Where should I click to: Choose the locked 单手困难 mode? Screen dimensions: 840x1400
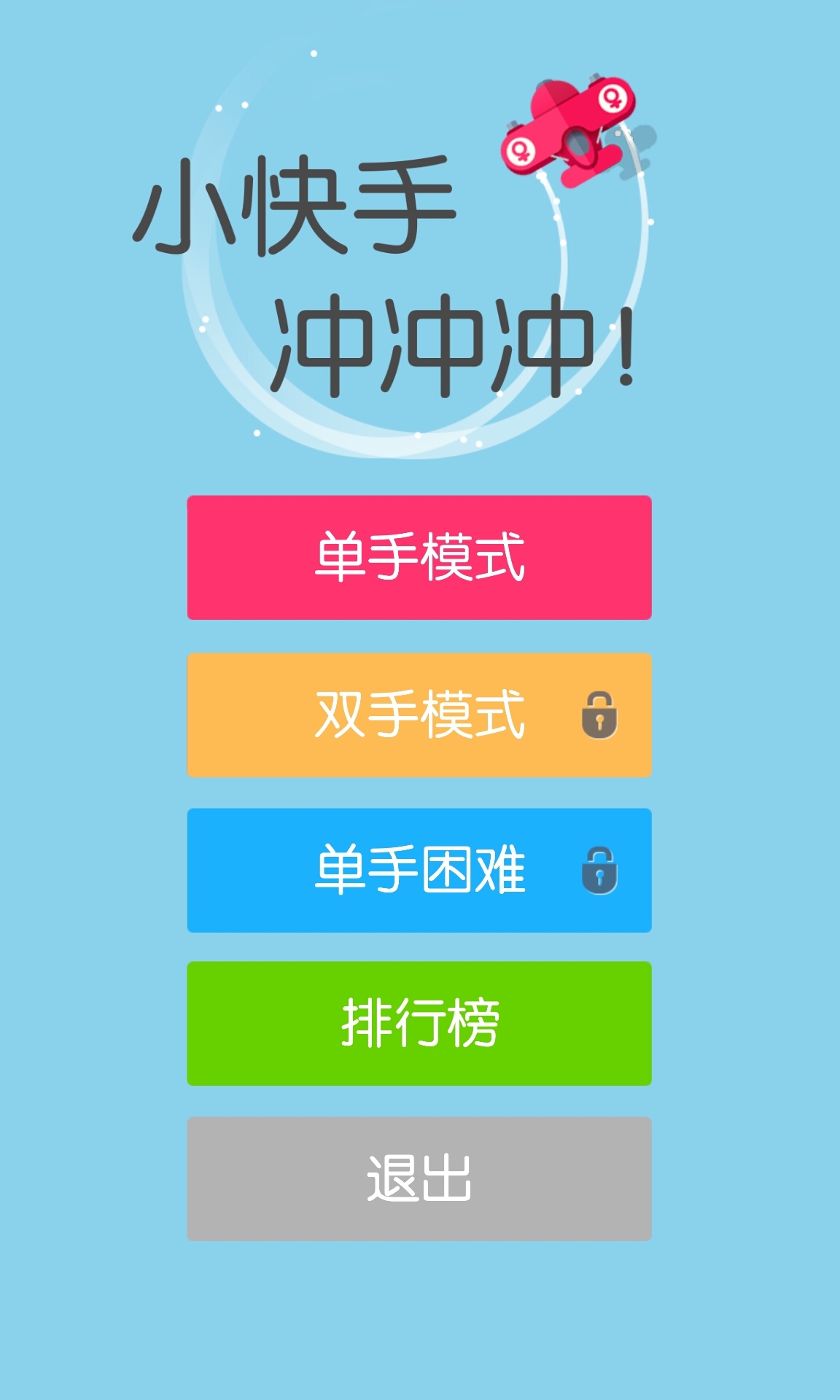tap(419, 870)
